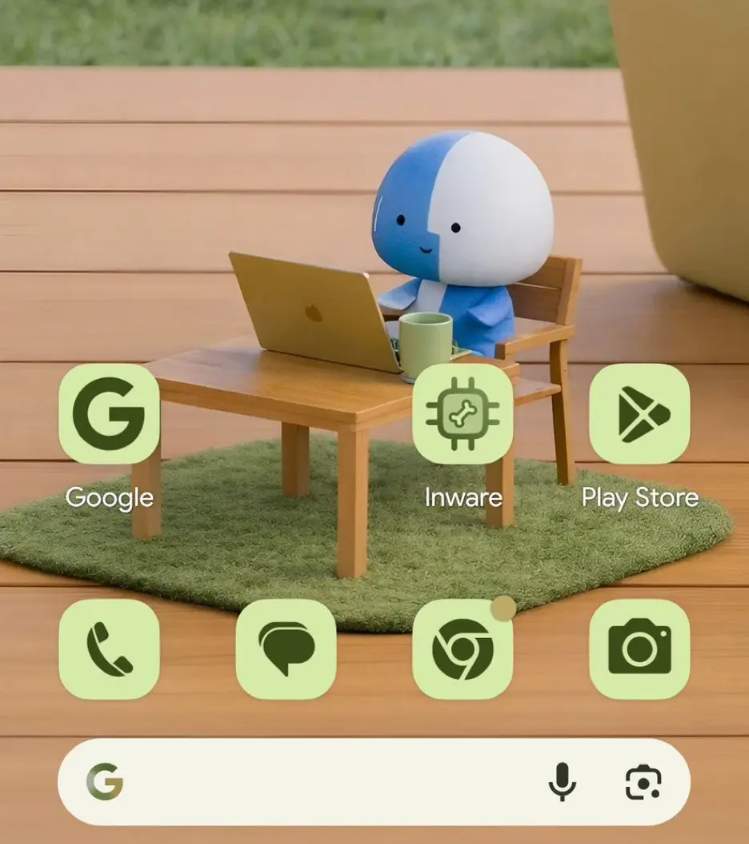This screenshot has height=844, width=749.
Task: Start voice search with the microphone
Action: coord(563,782)
